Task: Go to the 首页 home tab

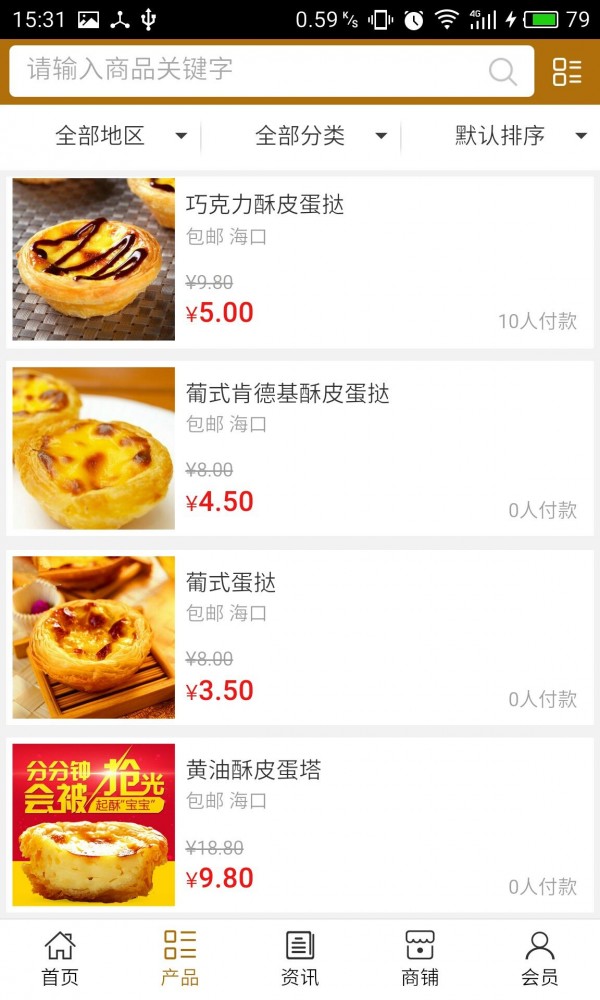Action: coord(60,958)
